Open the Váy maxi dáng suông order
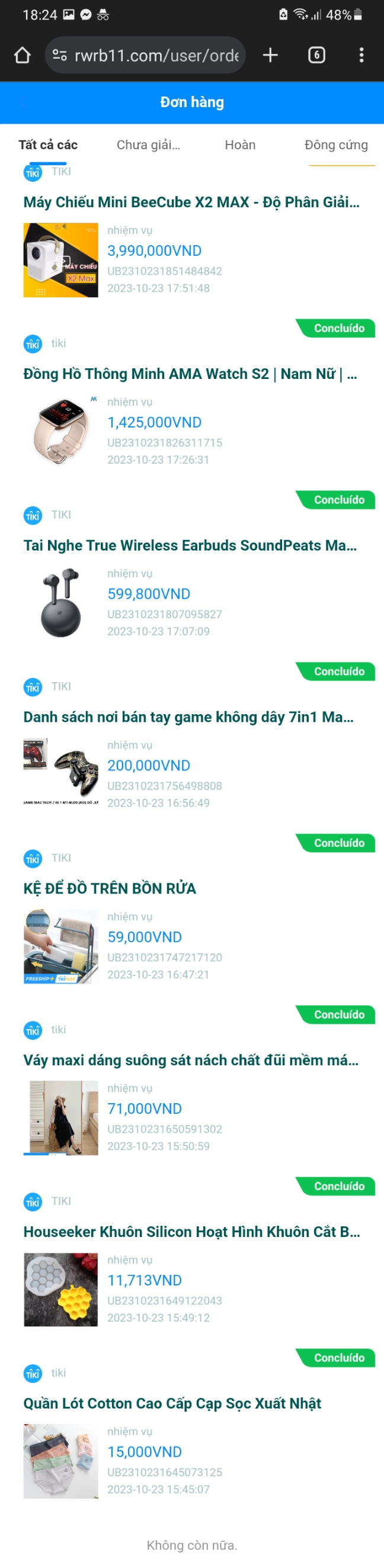 [191, 1061]
